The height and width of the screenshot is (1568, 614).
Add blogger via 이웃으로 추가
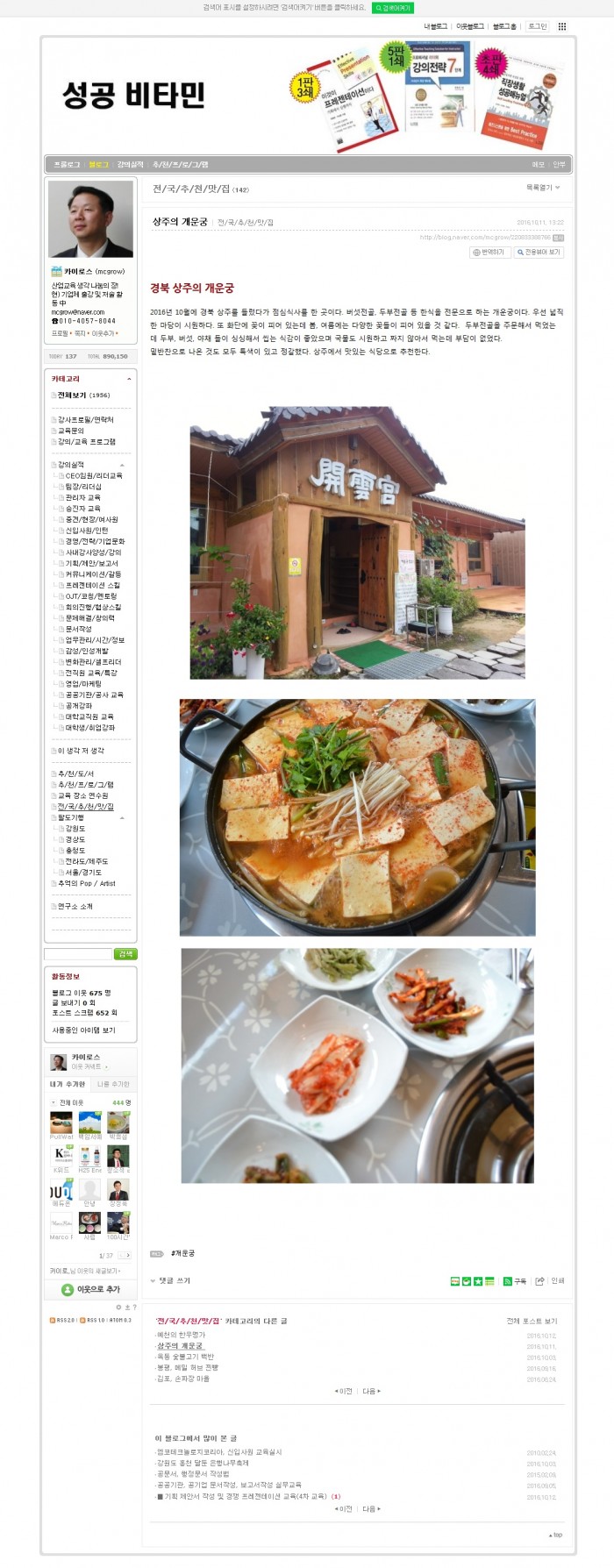click(x=91, y=1289)
